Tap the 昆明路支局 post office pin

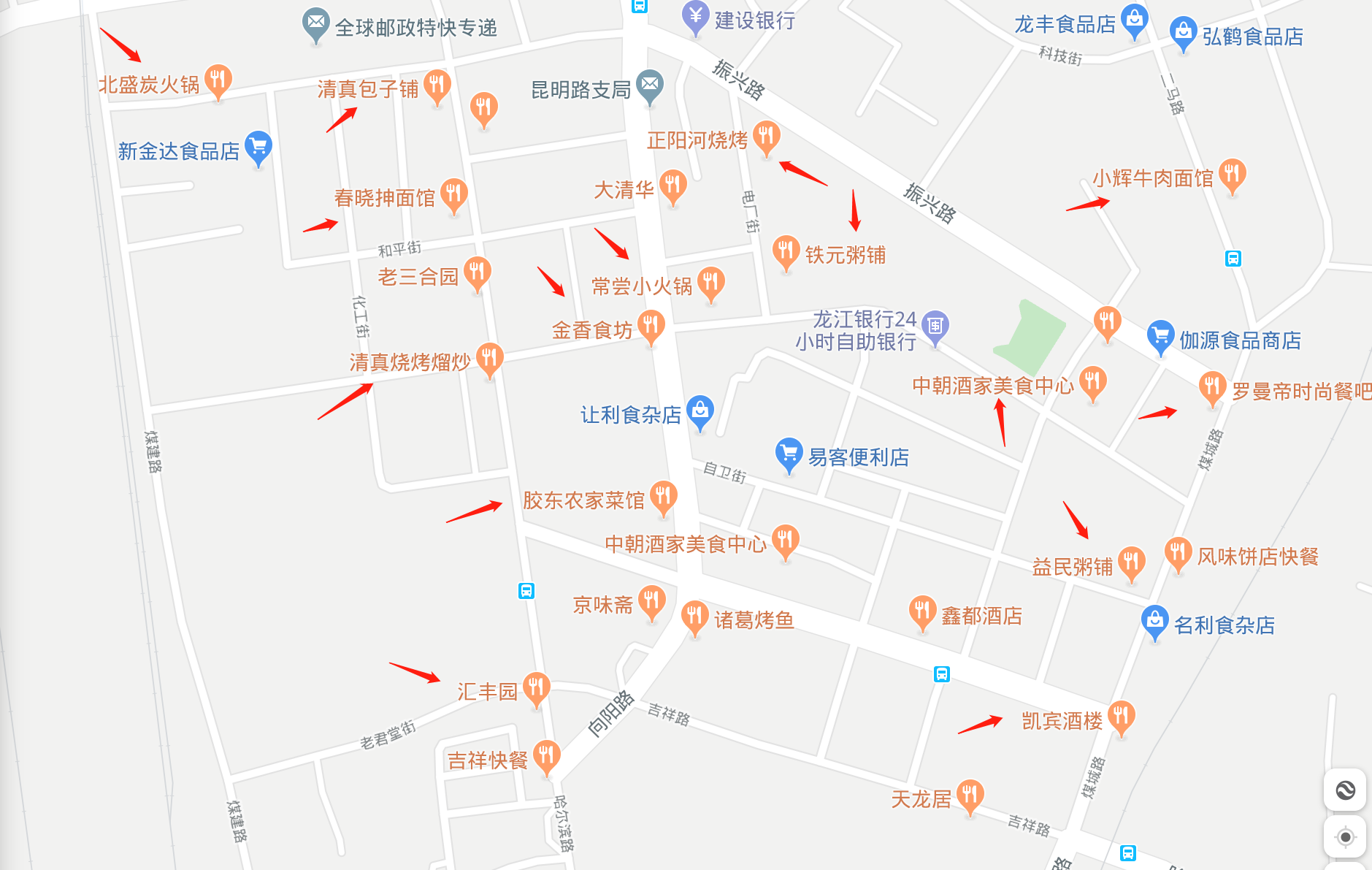click(x=649, y=85)
